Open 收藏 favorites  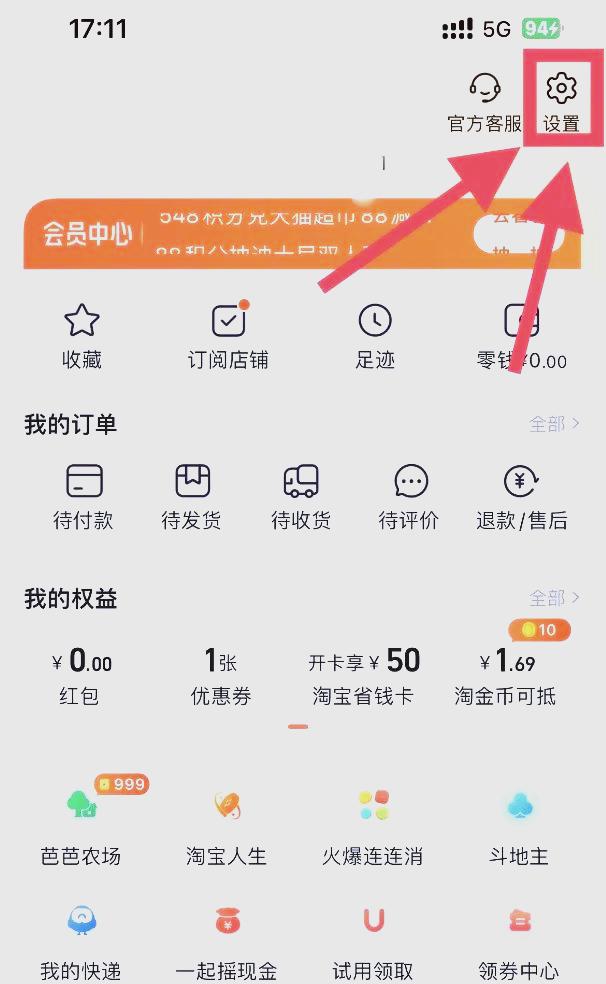(x=82, y=336)
